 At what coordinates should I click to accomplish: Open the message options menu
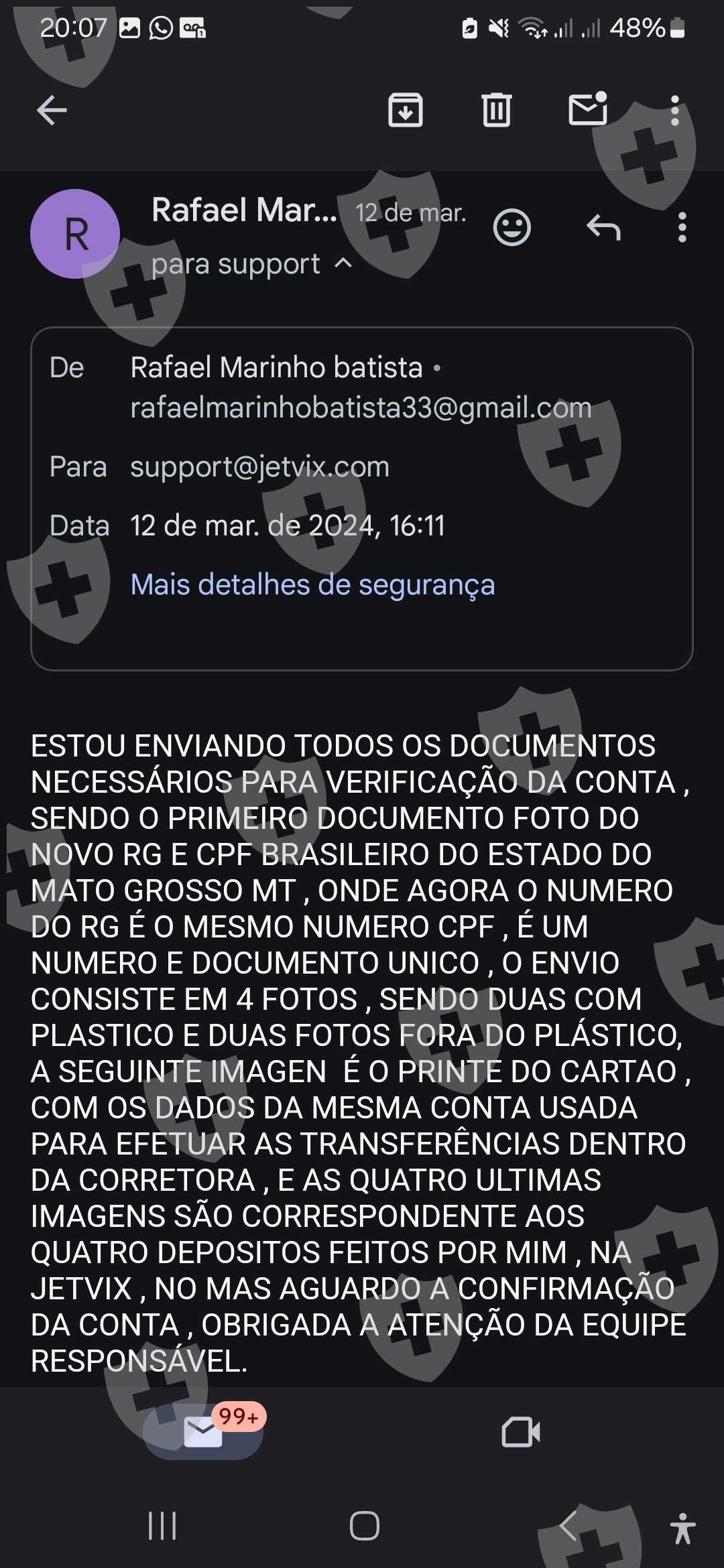pyautogui.click(x=682, y=228)
